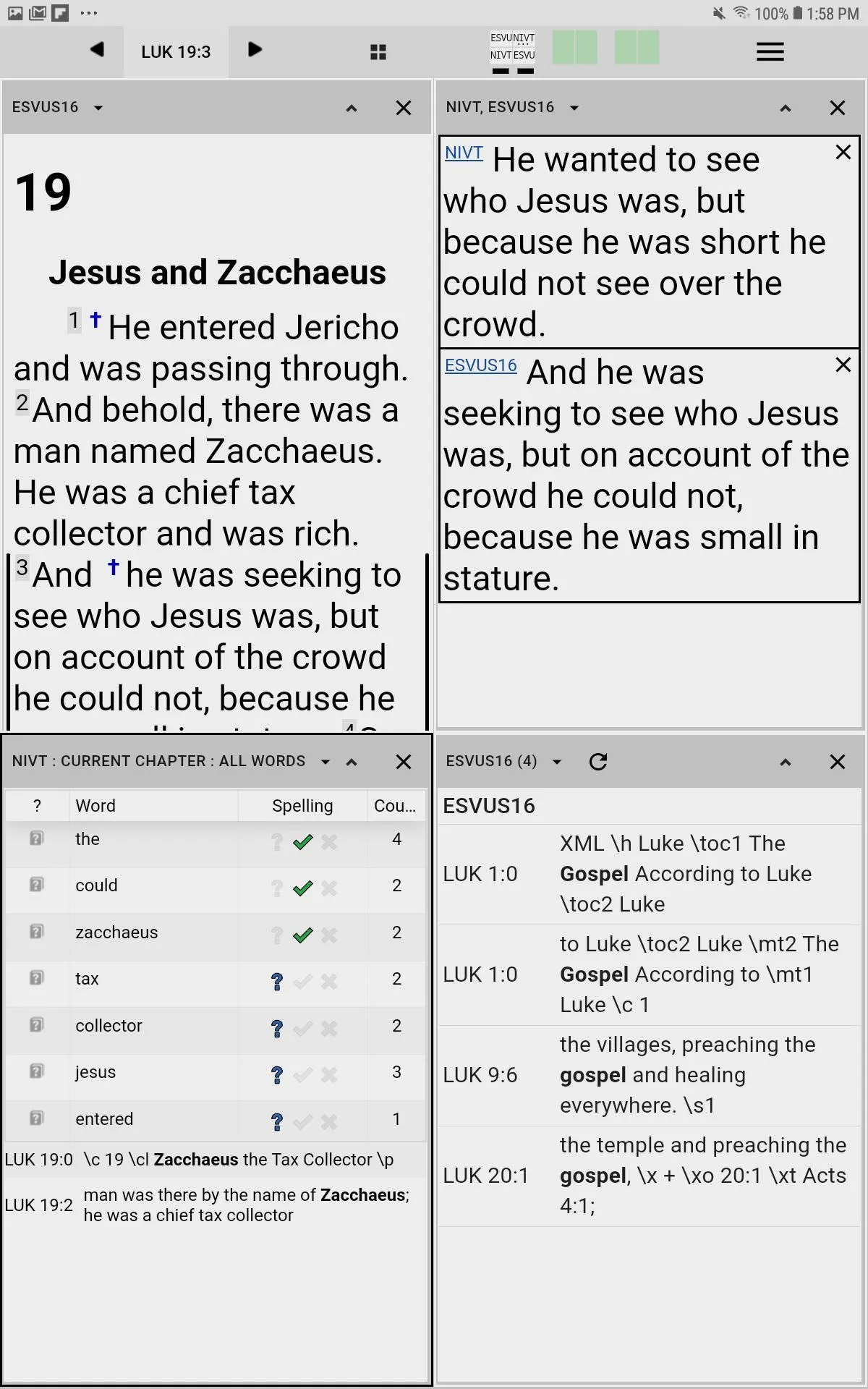Screen dimensions: 868x1389
Task: Select the word 'zacchaeus' in the list
Action: point(116,933)
